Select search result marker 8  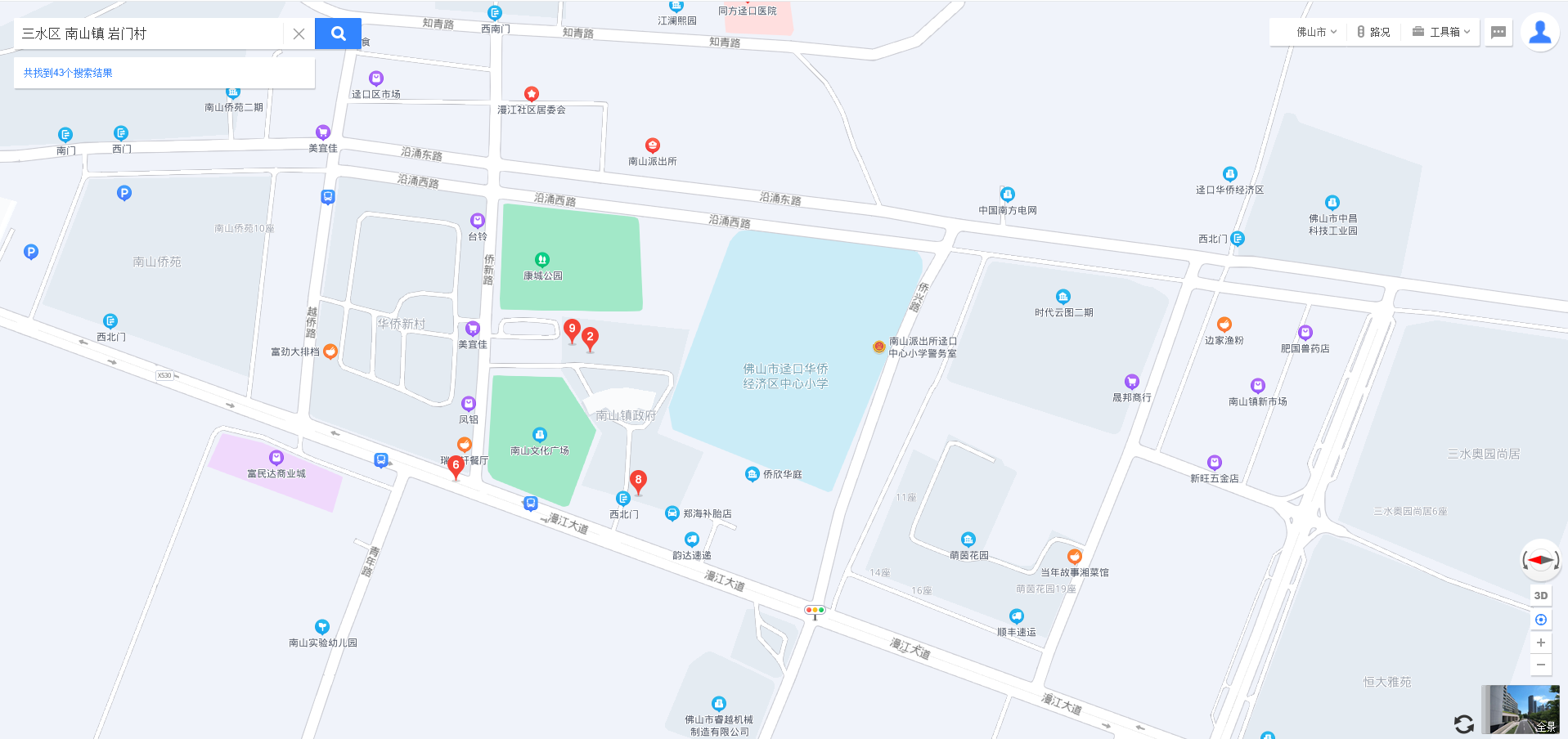click(638, 481)
